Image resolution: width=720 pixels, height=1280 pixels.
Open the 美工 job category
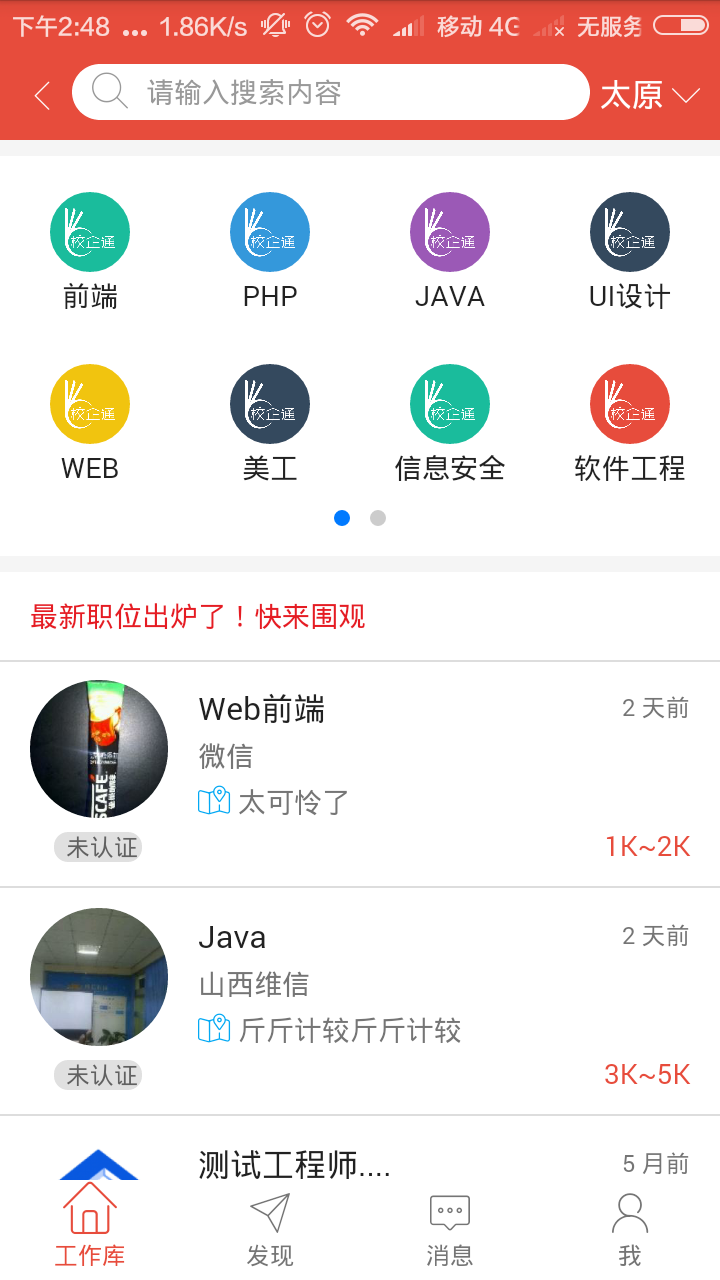tap(270, 422)
